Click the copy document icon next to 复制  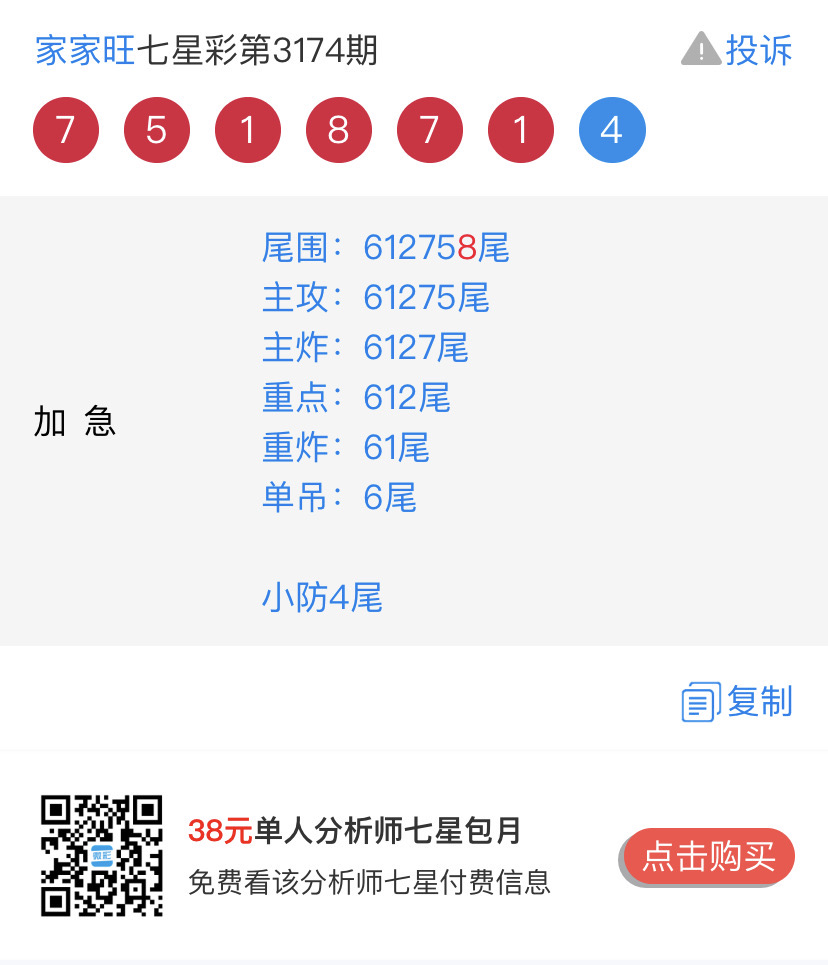tap(698, 701)
